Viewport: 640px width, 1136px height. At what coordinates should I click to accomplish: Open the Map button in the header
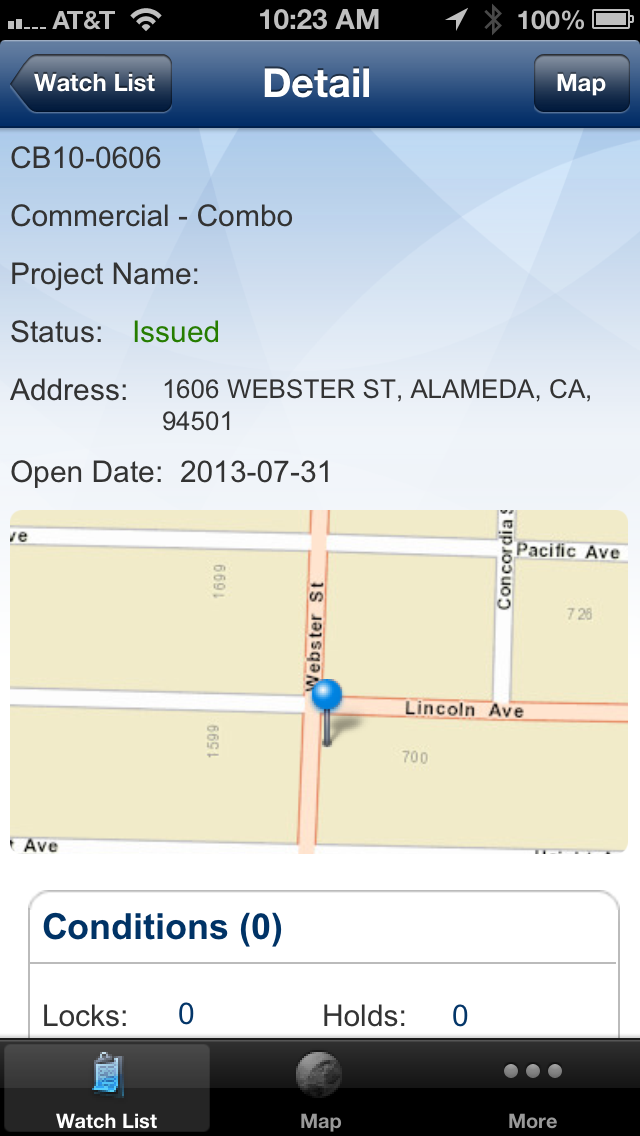[581, 83]
